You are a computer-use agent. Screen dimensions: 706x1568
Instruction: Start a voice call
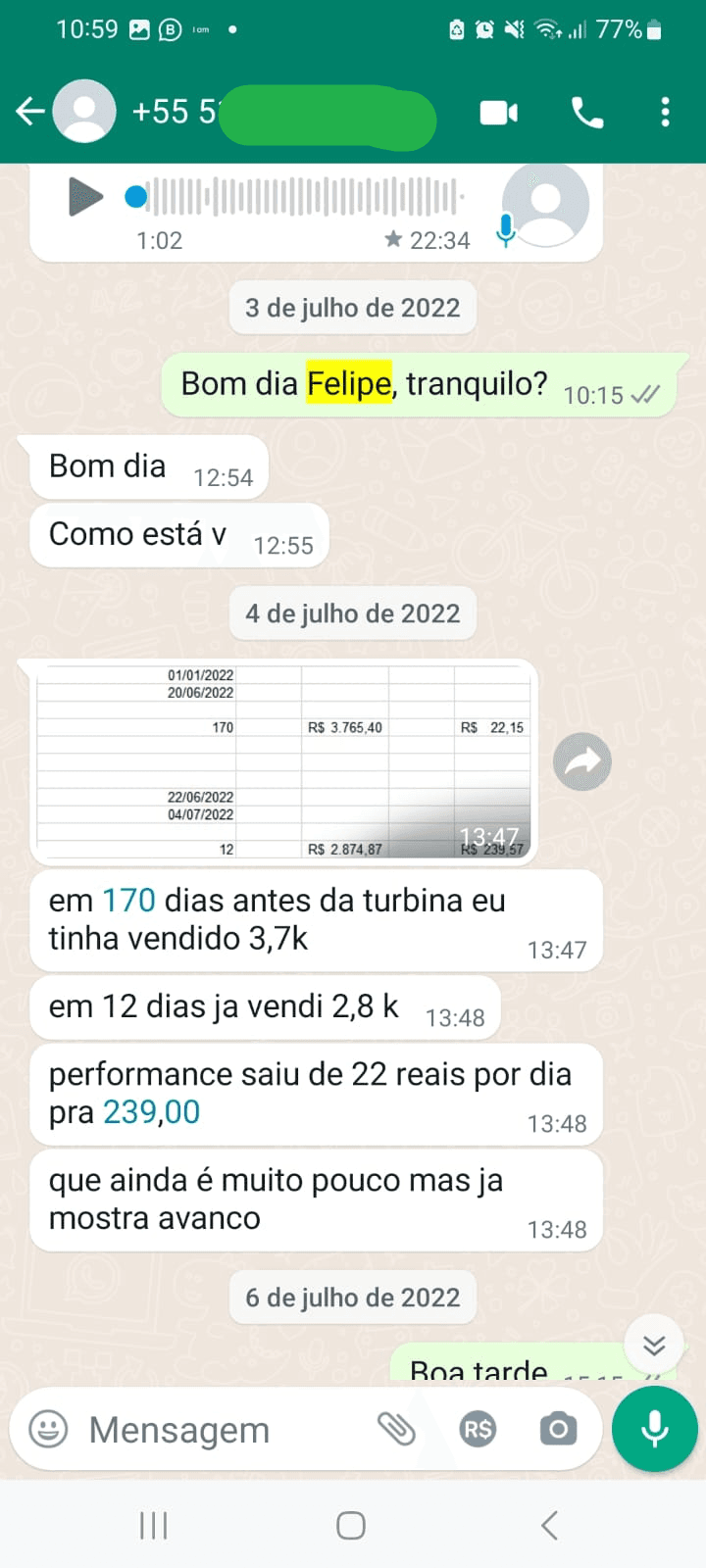(x=587, y=113)
